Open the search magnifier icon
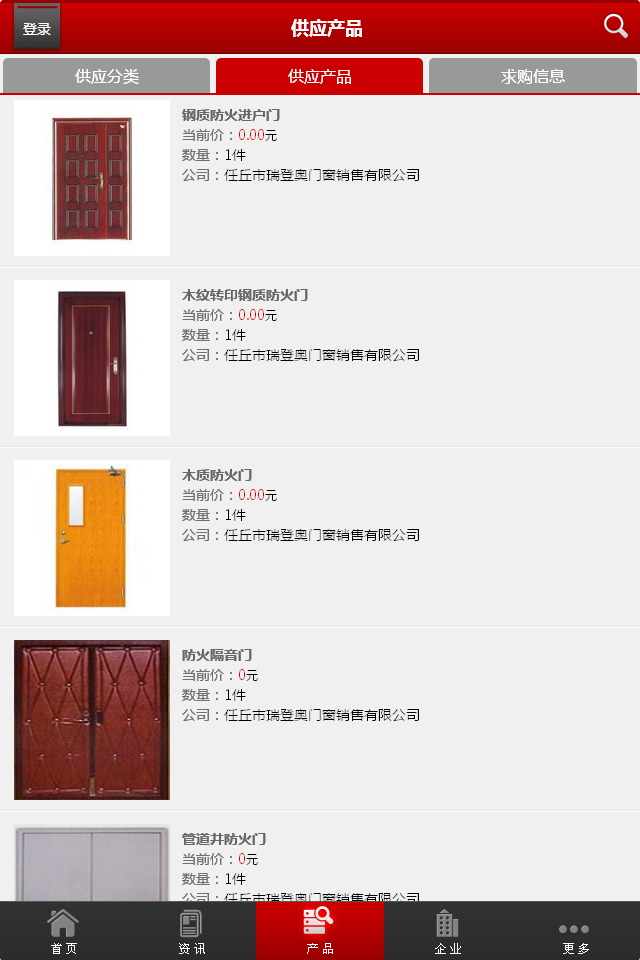 point(616,27)
